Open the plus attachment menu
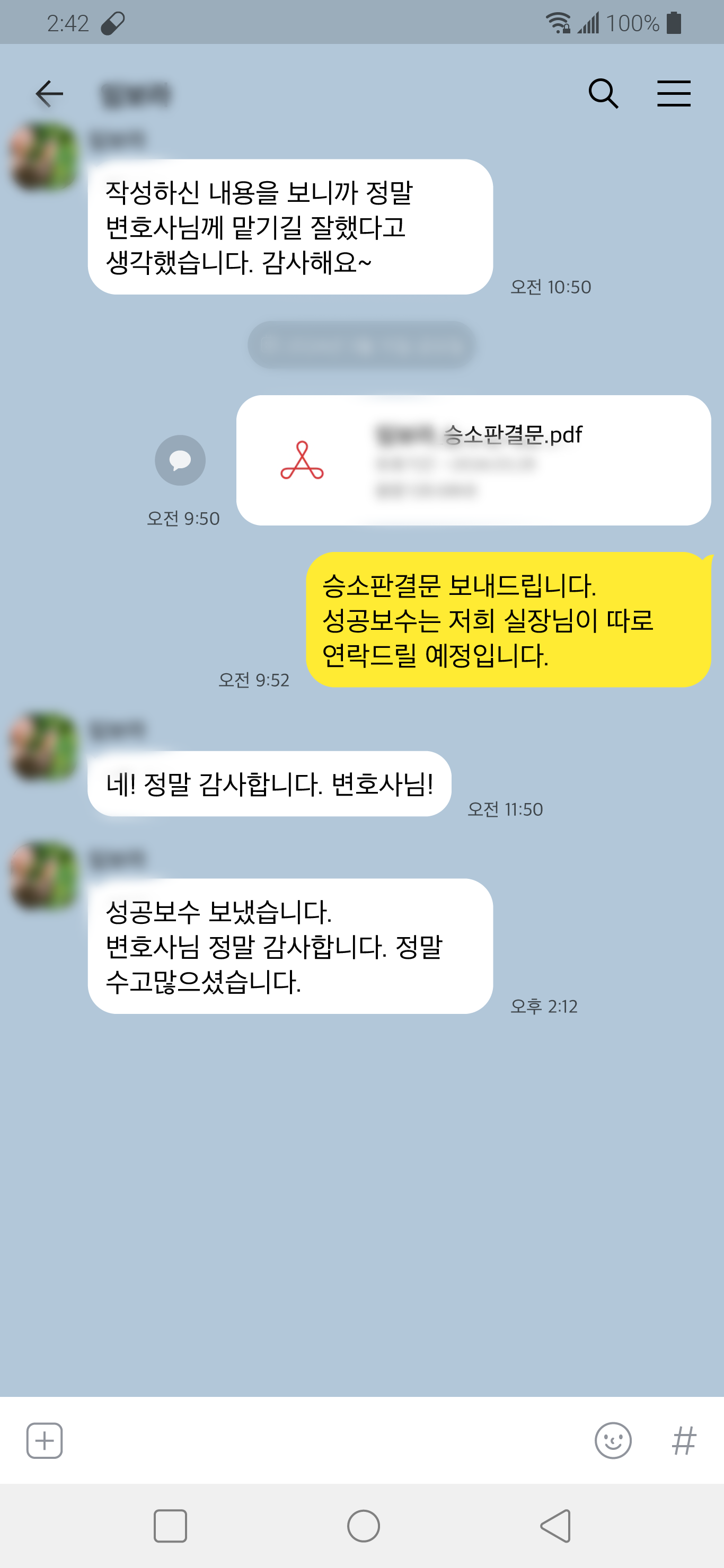The image size is (724, 1568). [x=45, y=1441]
